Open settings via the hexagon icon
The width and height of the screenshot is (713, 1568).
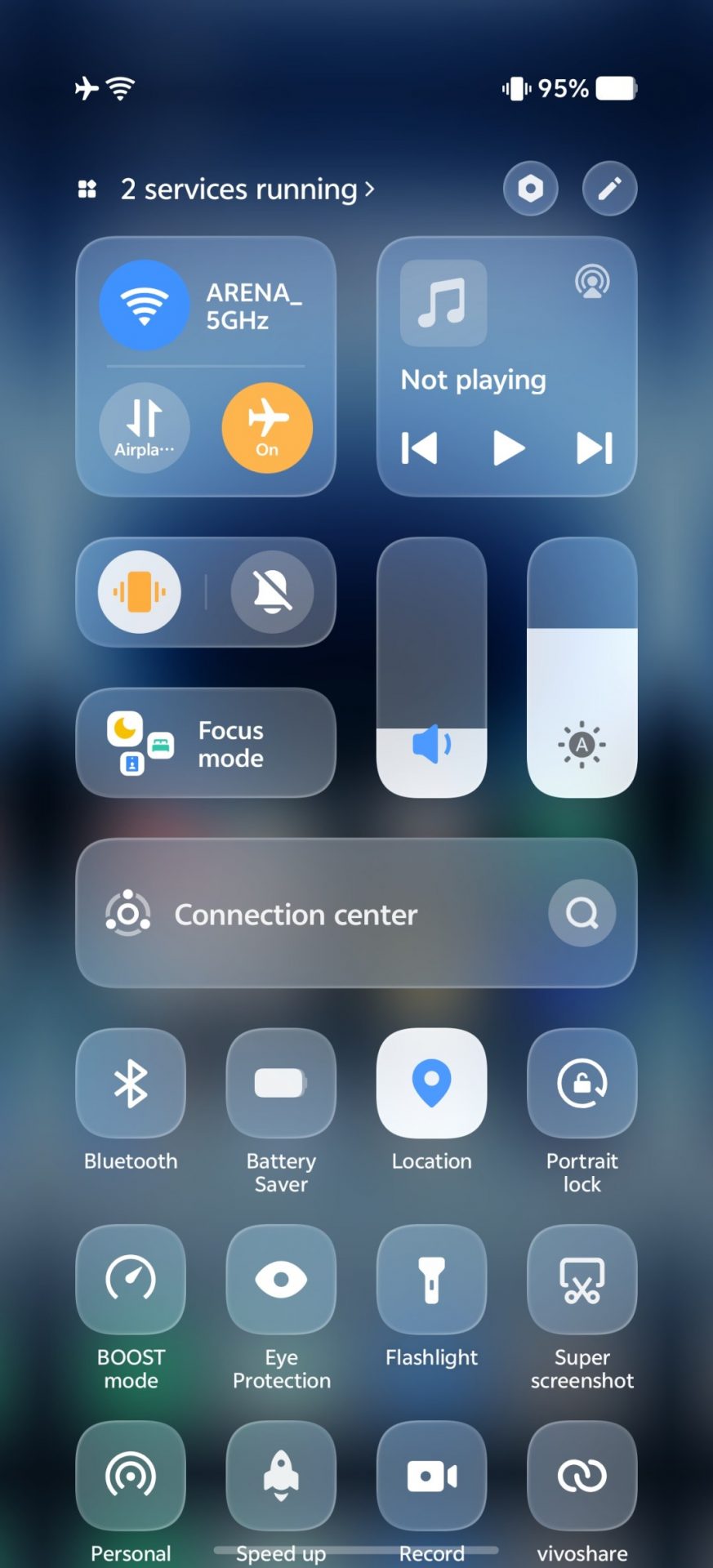pyautogui.click(x=531, y=189)
